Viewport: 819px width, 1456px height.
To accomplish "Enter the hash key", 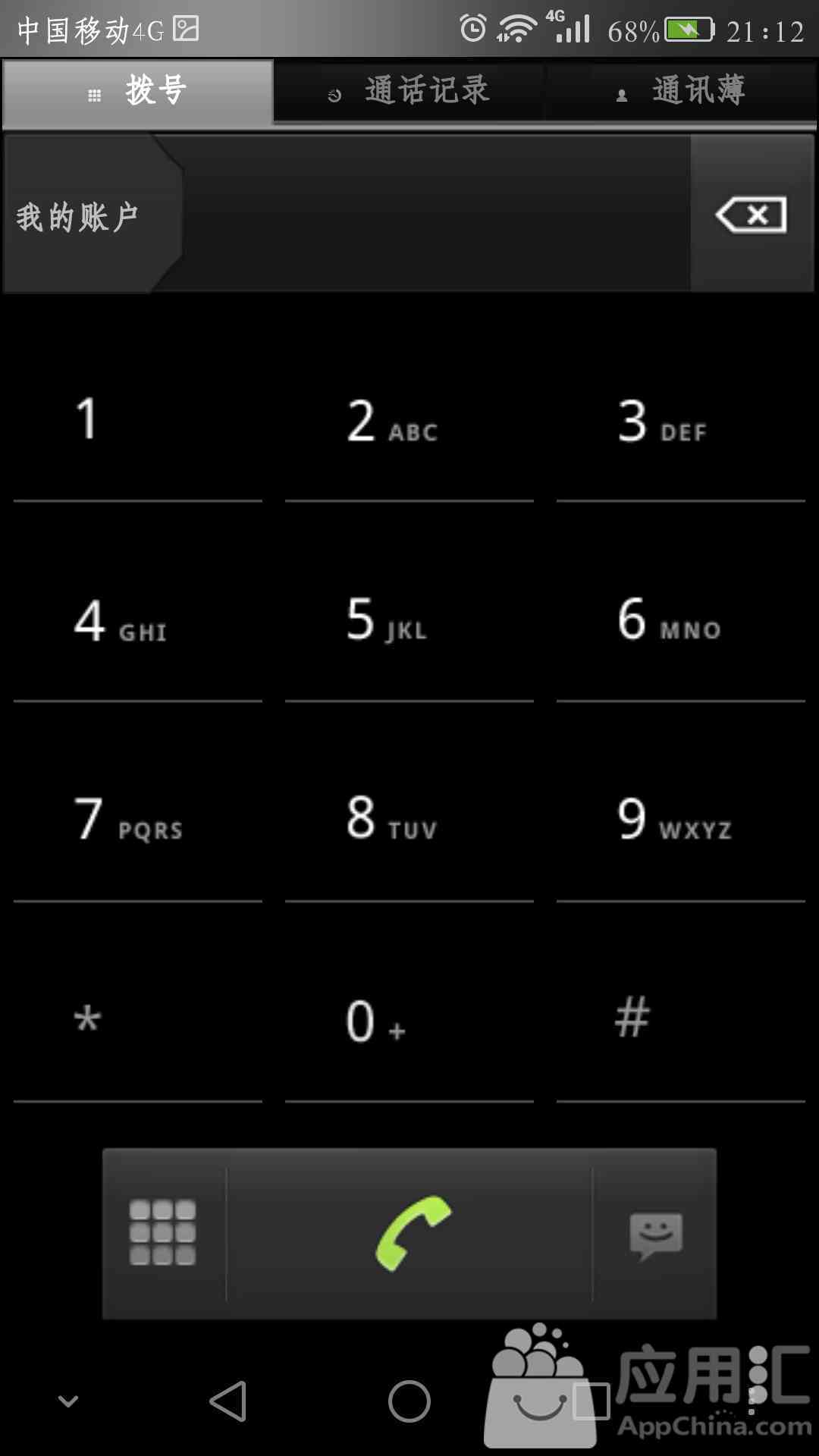I will (x=681, y=1020).
